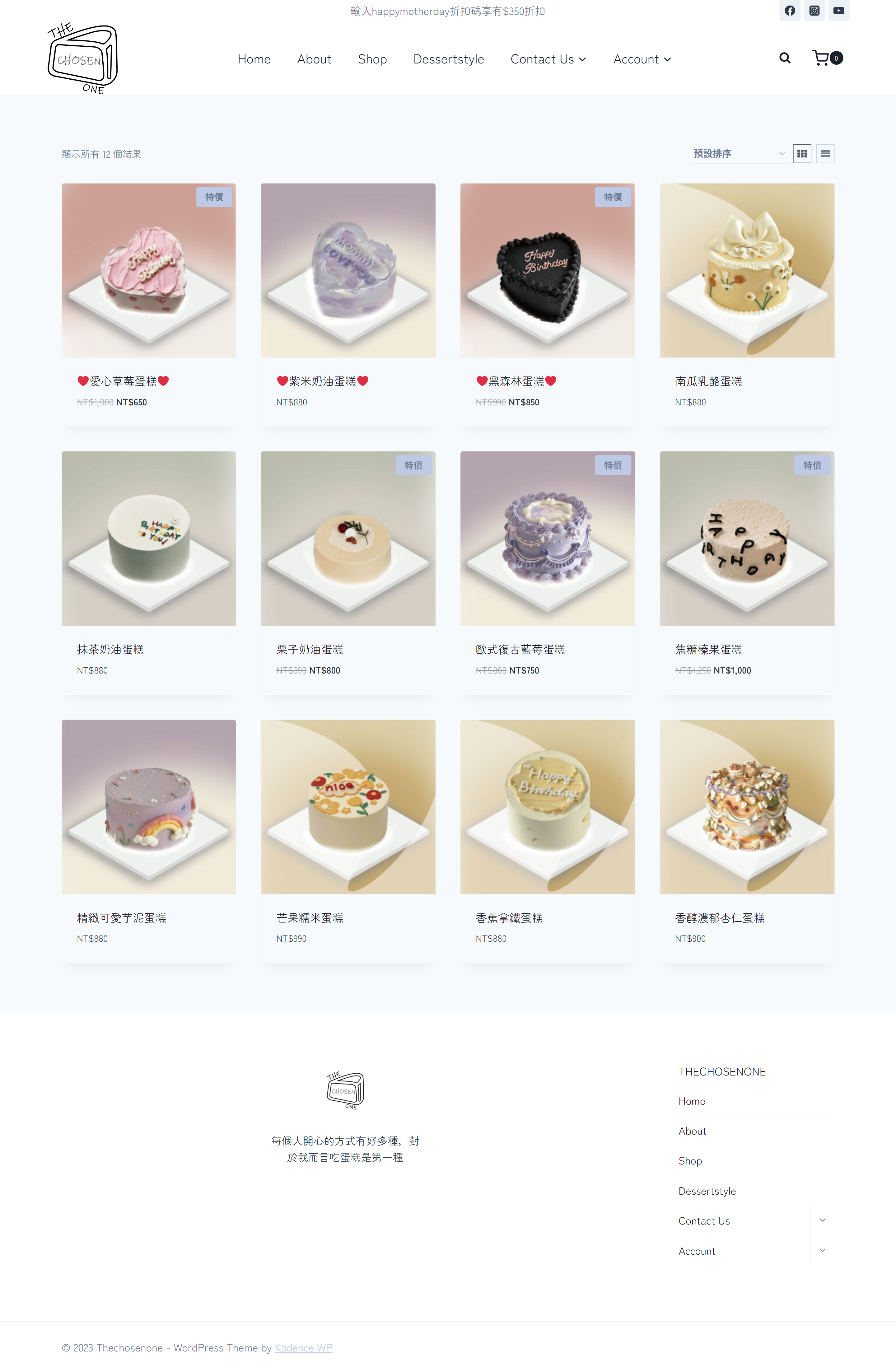View the 焦糖榛果蛋糕 product
The height and width of the screenshot is (1372, 896).
point(747,539)
